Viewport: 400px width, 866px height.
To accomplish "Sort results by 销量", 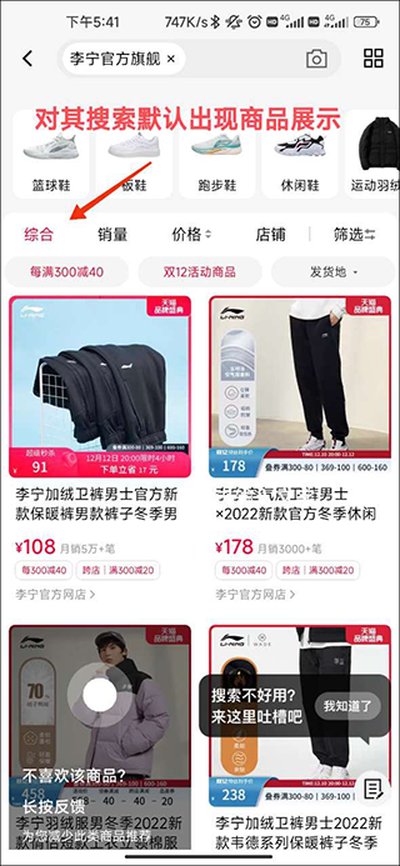I will (113, 235).
